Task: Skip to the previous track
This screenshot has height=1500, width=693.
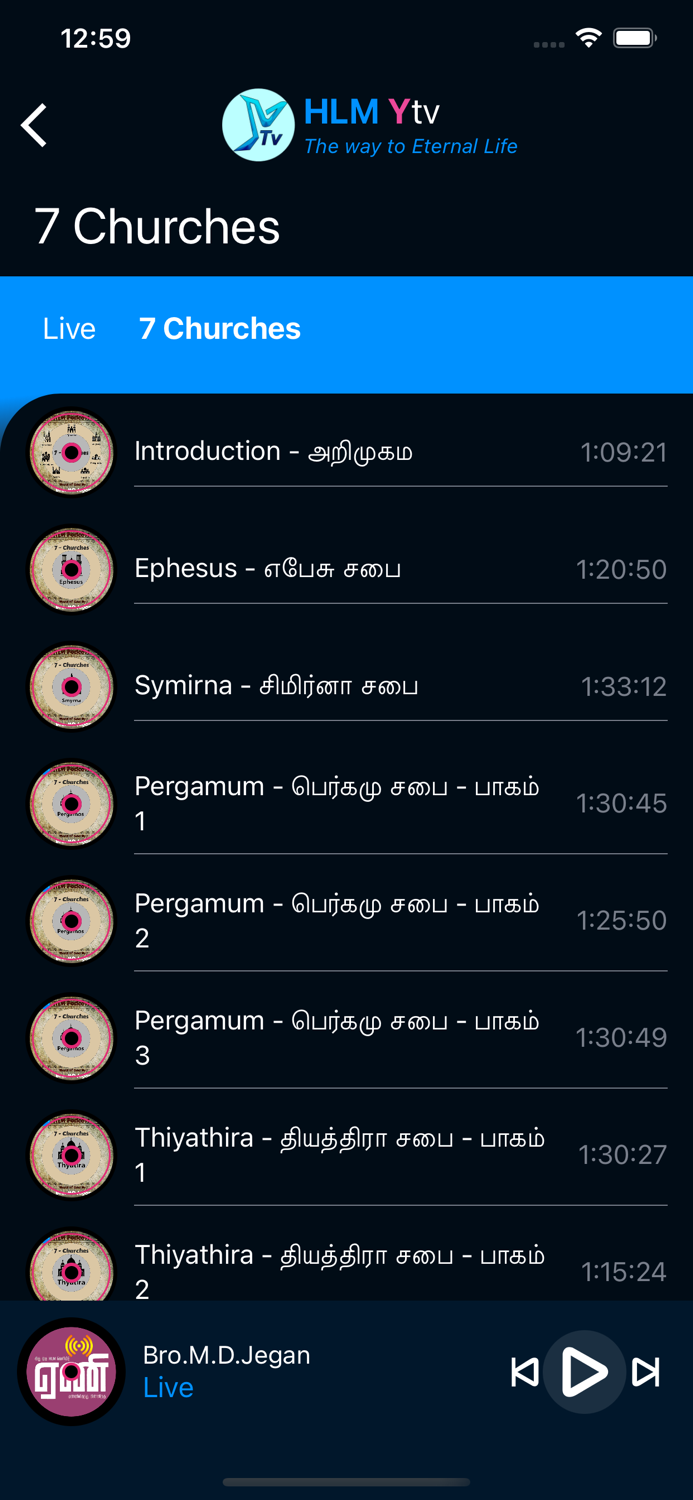Action: coord(525,1372)
